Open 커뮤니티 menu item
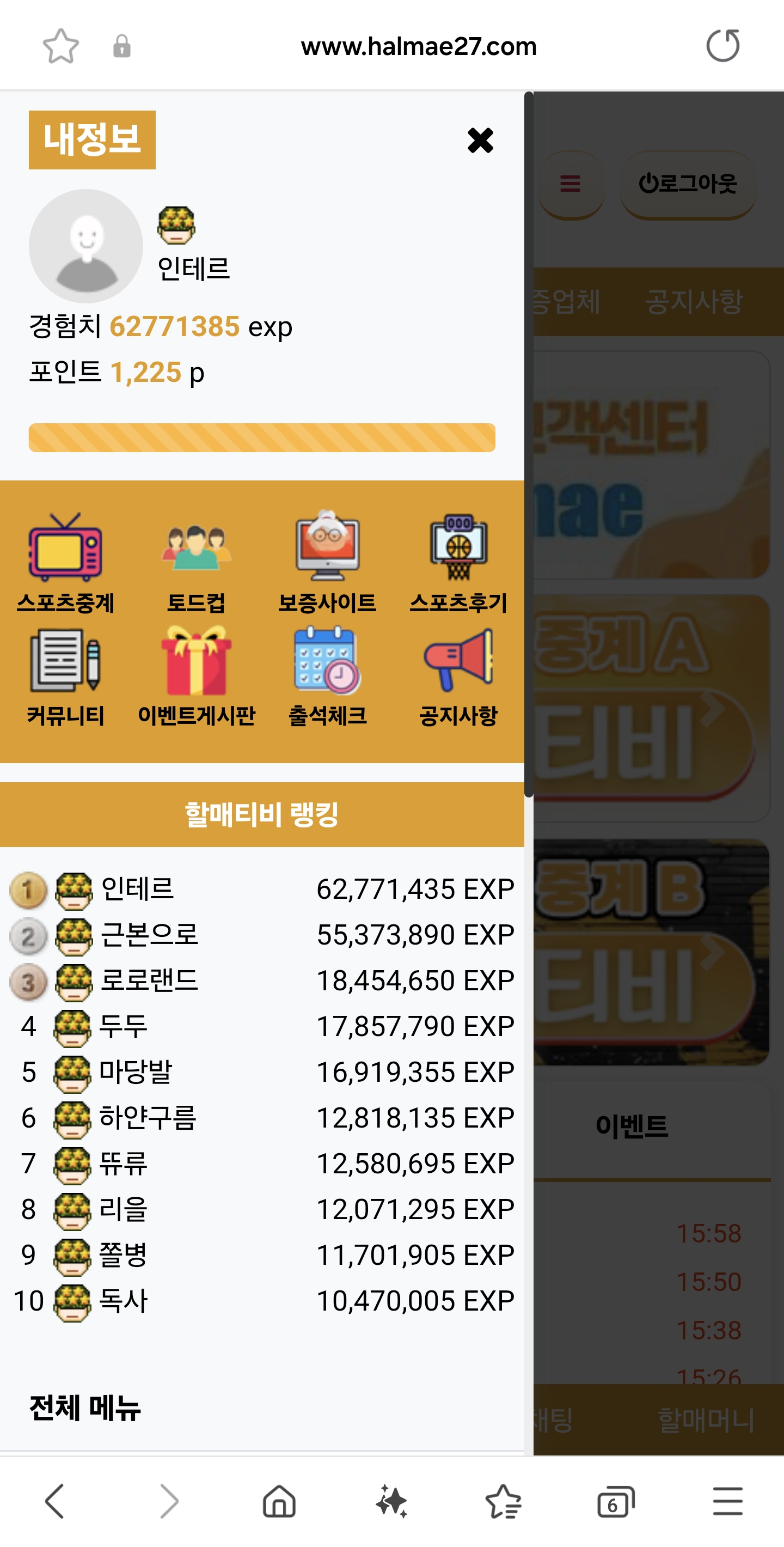This screenshot has width=784, height=1547. [65, 676]
